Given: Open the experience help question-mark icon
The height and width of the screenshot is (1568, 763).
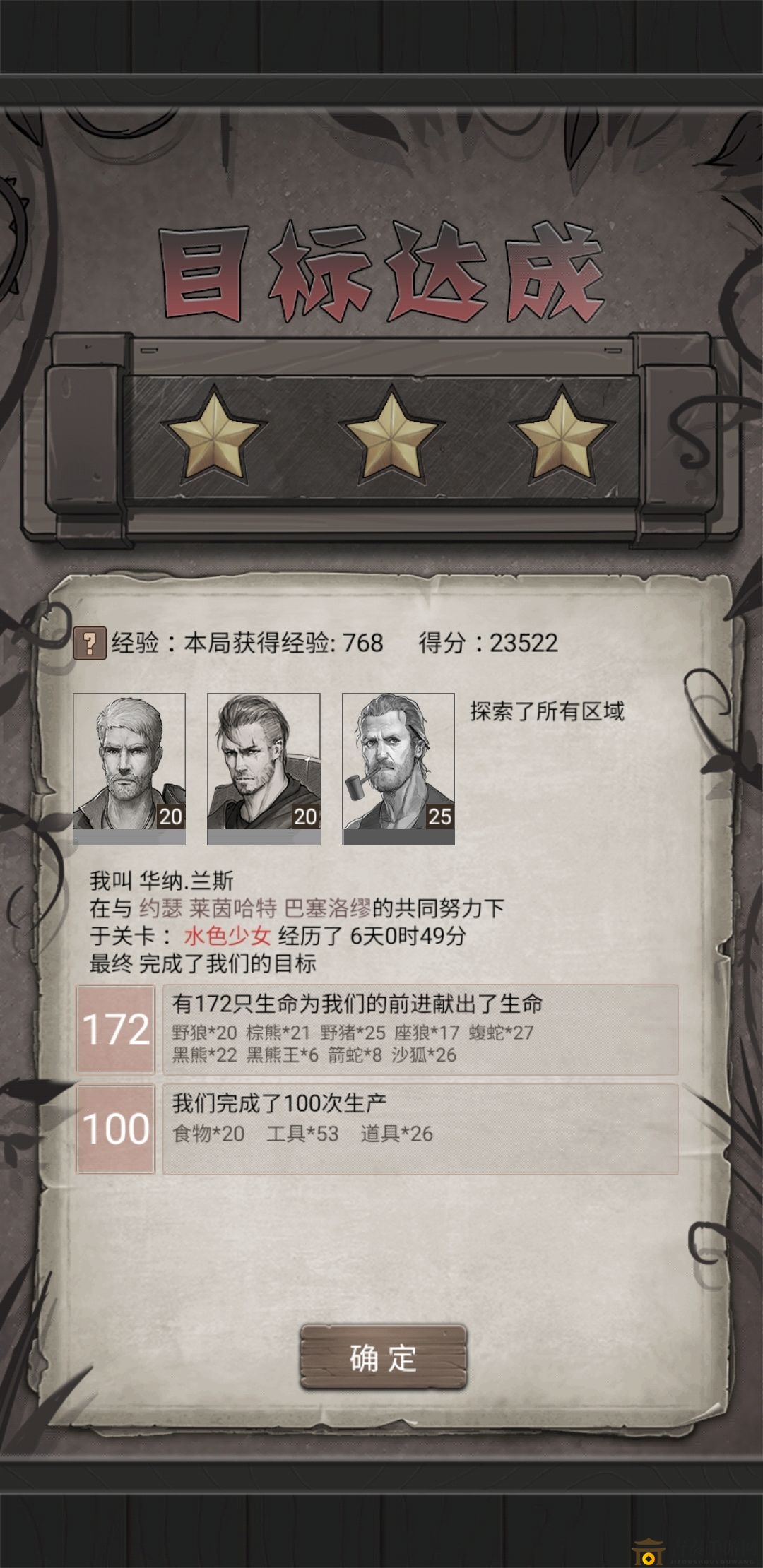Looking at the screenshot, I should (90, 643).
